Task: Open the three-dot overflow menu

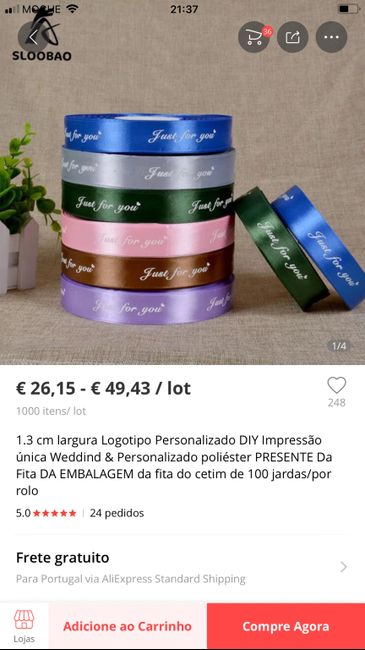Action: click(x=331, y=37)
